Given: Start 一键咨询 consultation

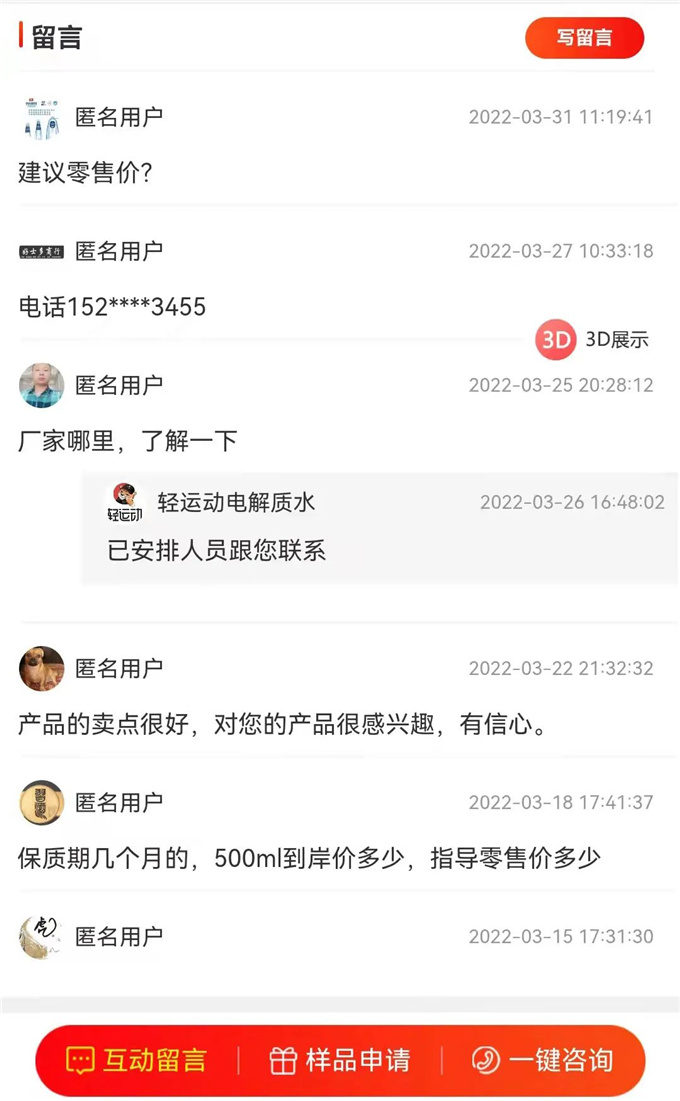Looking at the screenshot, I should pos(542,1060).
